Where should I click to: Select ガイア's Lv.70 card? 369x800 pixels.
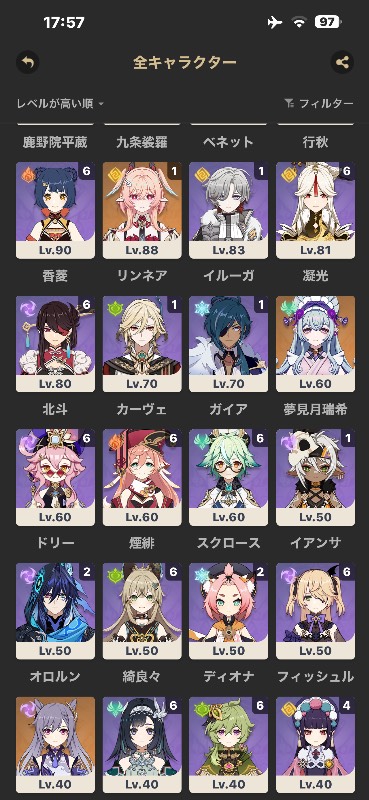point(229,344)
